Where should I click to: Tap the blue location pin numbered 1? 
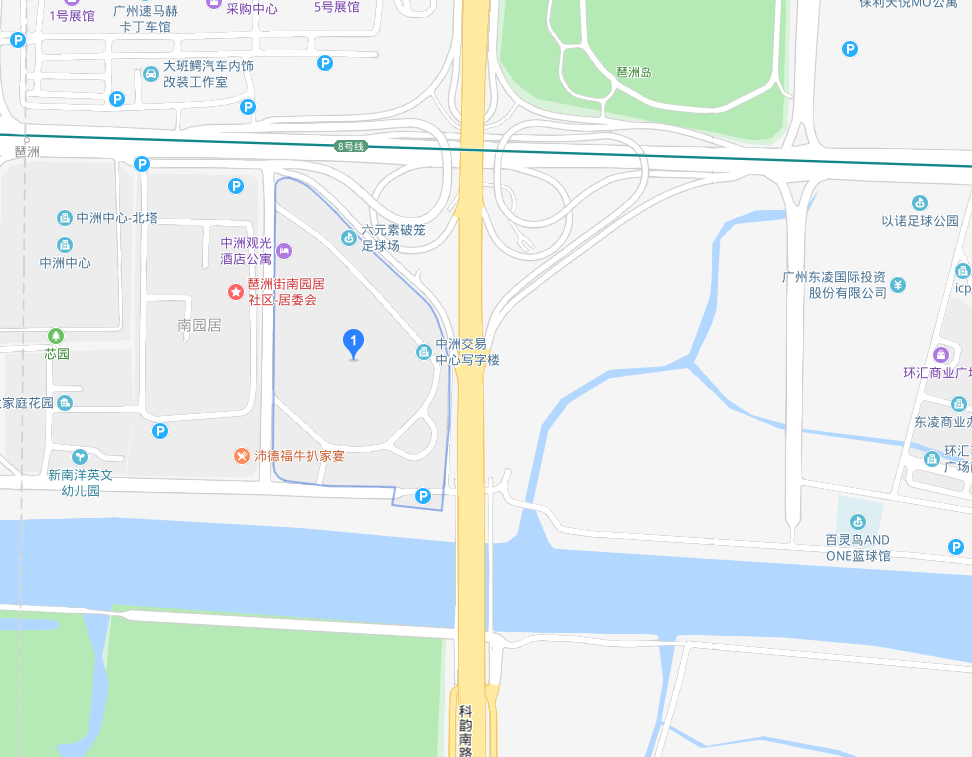(353, 343)
